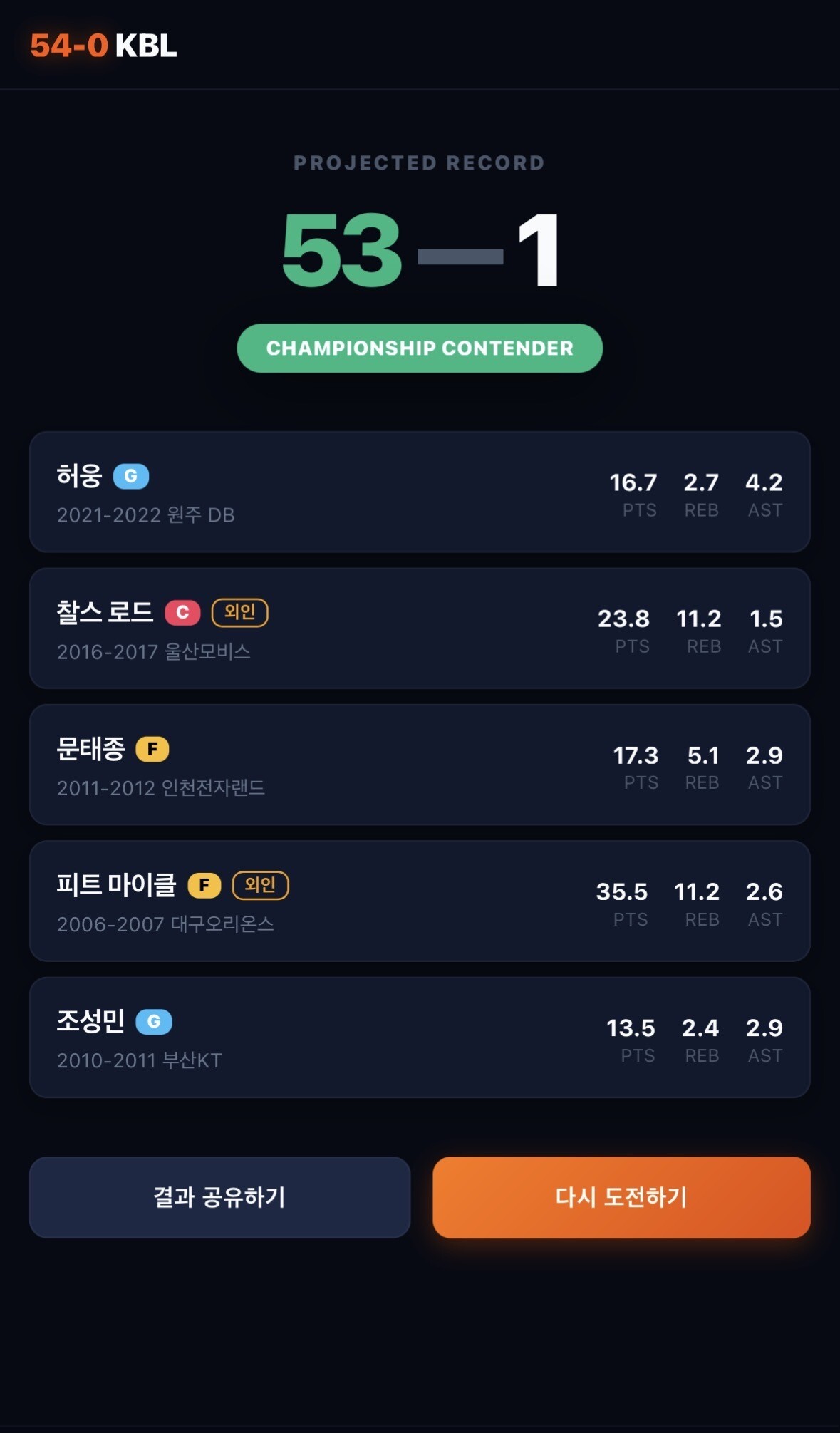Open the 54-0 KBL home logo link
The image size is (840, 1433).
103,46
